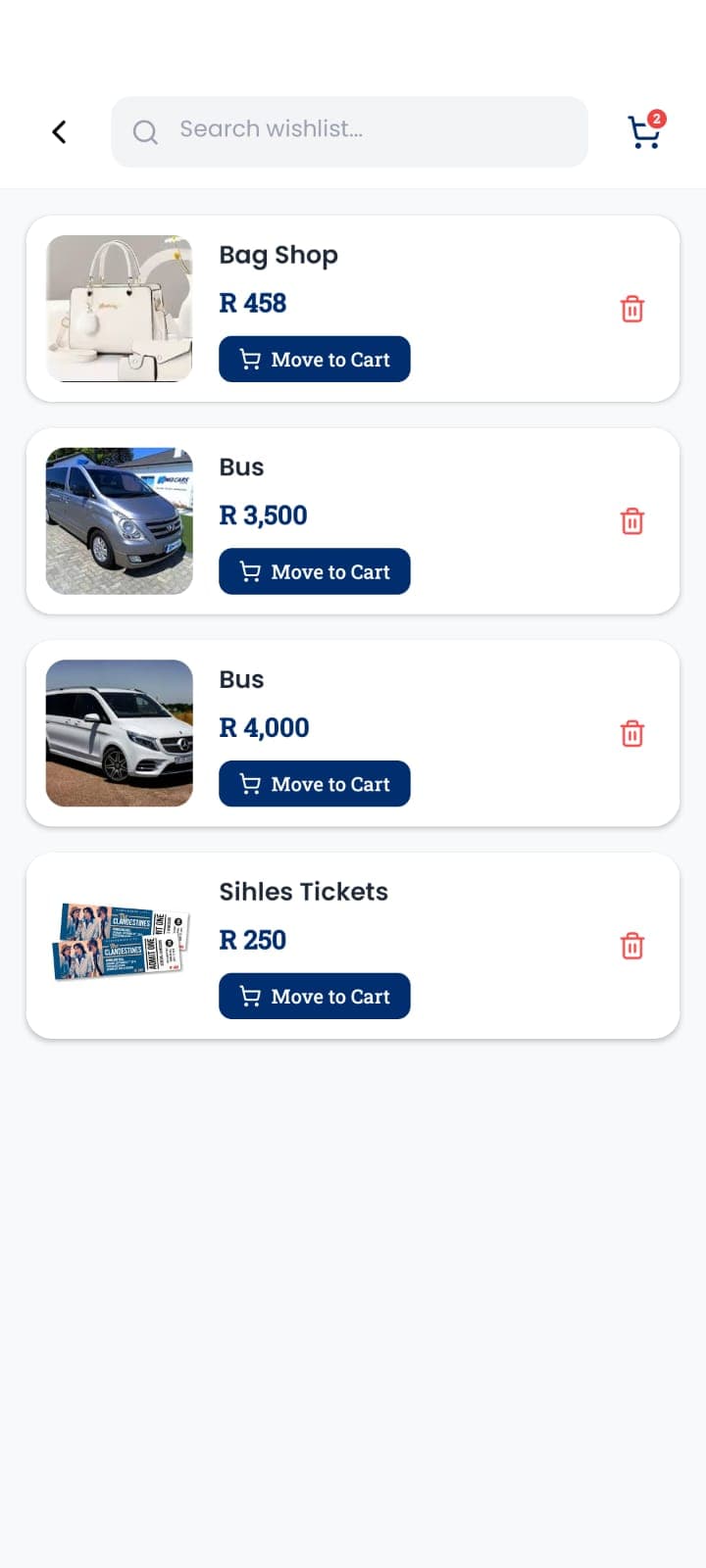This screenshot has width=706, height=1568.
Task: Click the cart icon inside Bag Shop's button
Action: 249,359
